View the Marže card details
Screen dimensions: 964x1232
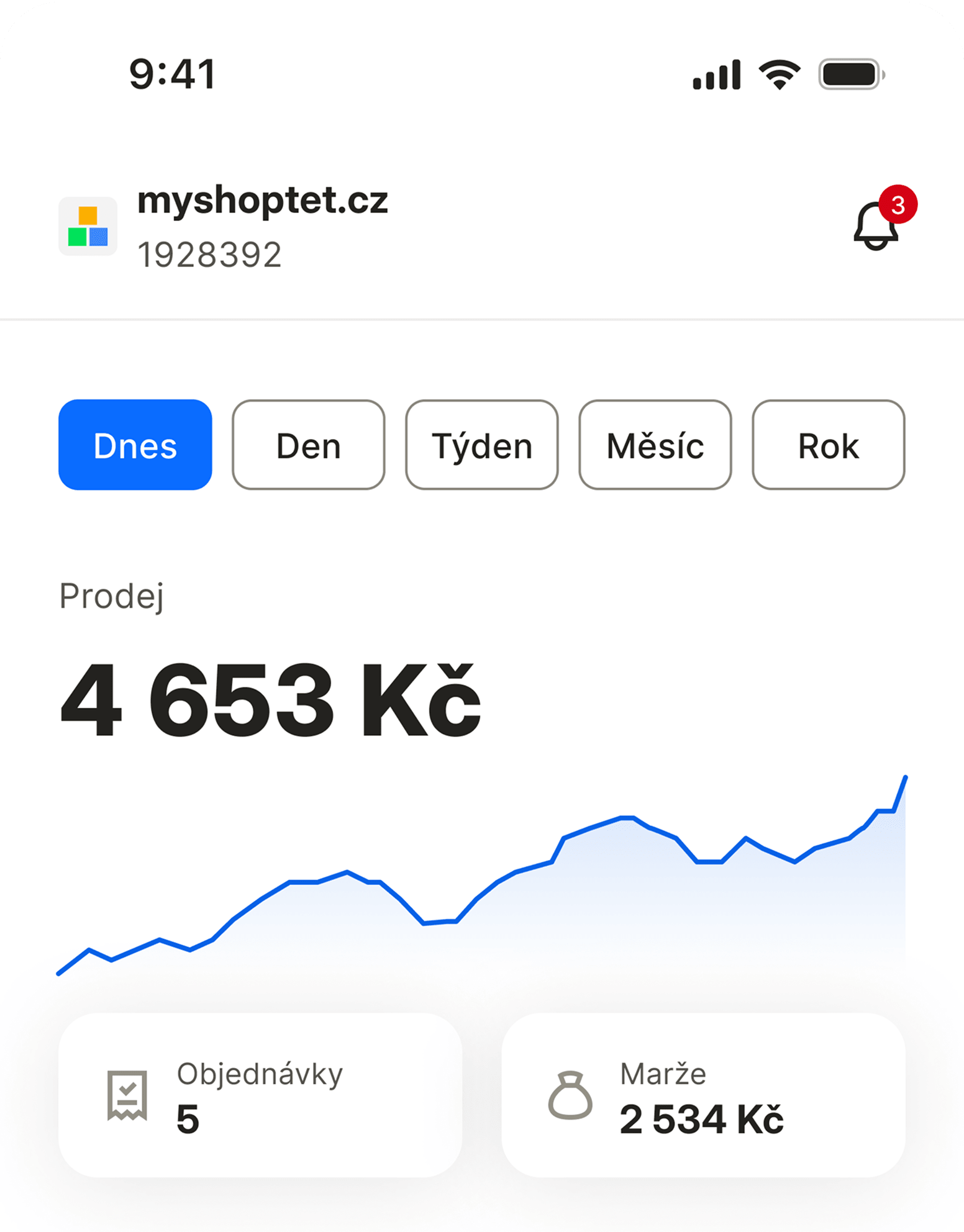click(x=703, y=1096)
